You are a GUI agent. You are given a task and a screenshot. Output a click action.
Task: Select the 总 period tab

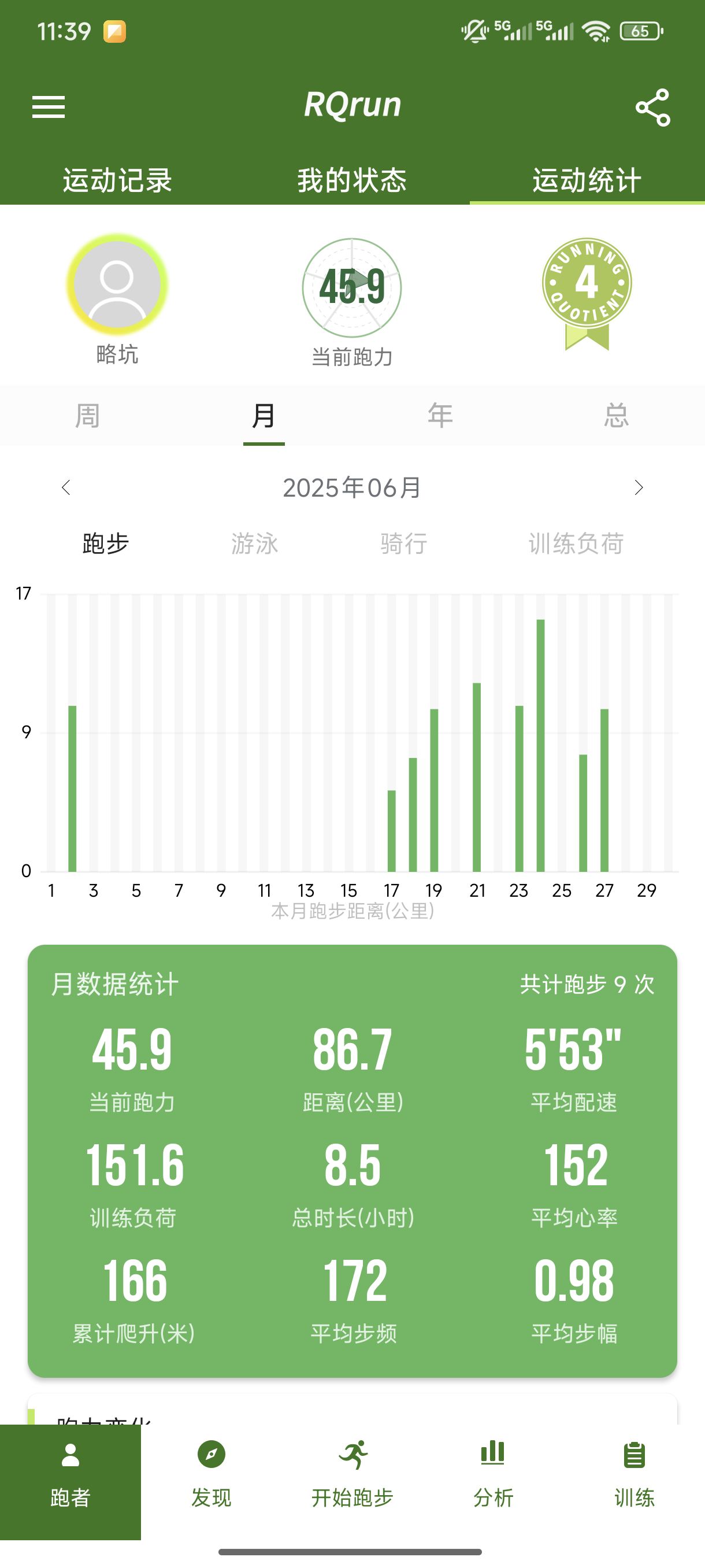[x=616, y=415]
